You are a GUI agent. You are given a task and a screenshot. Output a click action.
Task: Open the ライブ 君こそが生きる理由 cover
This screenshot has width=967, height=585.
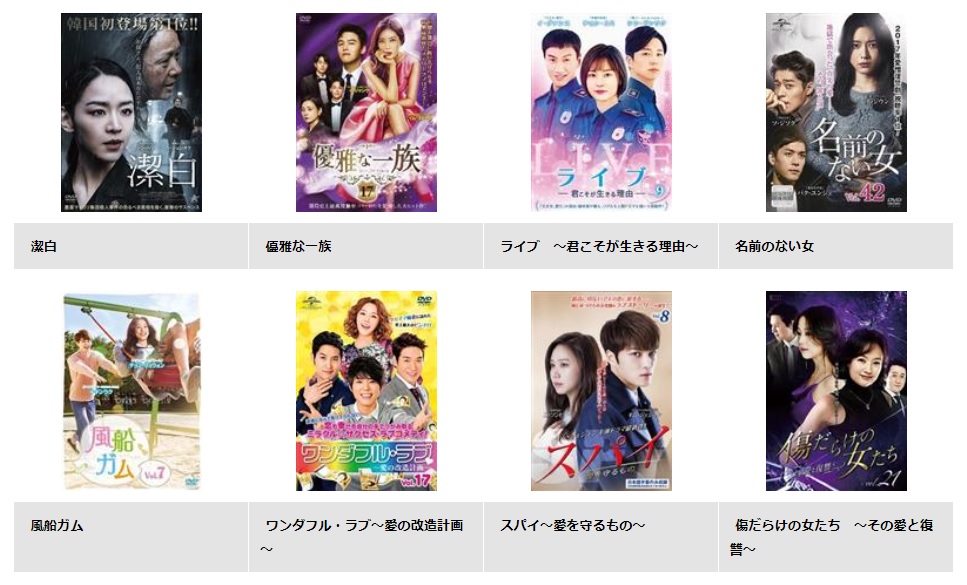point(601,112)
